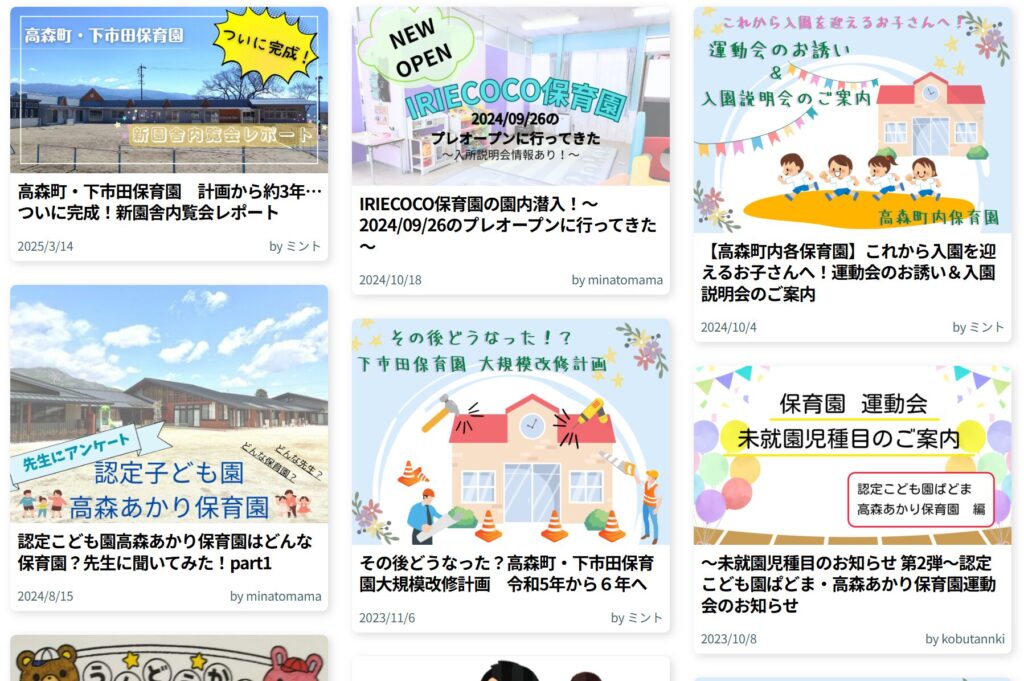1024x681 pixels.
Task: Open the 運動会のお誘い＆入園説明会 article
Action: [852, 271]
